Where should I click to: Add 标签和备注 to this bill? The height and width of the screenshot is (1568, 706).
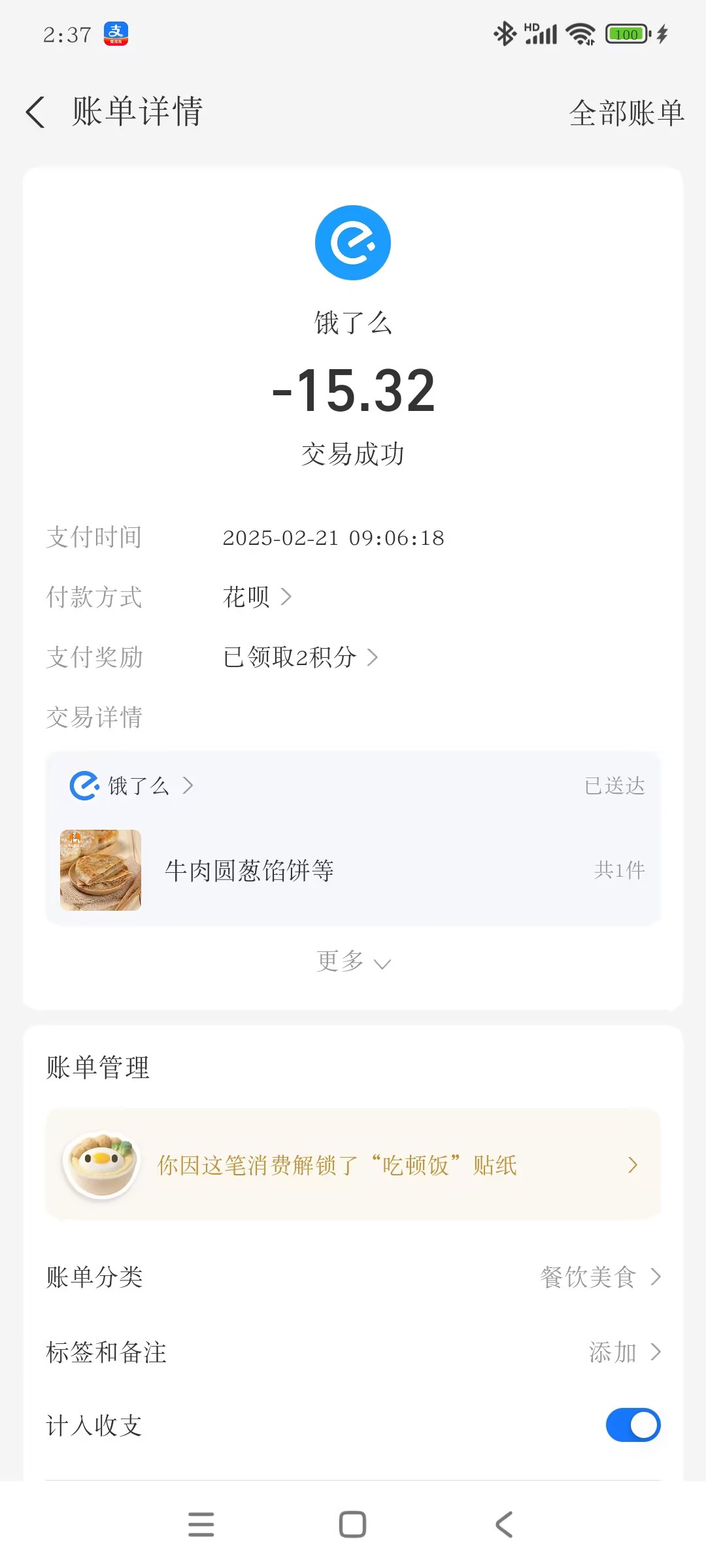[624, 1352]
